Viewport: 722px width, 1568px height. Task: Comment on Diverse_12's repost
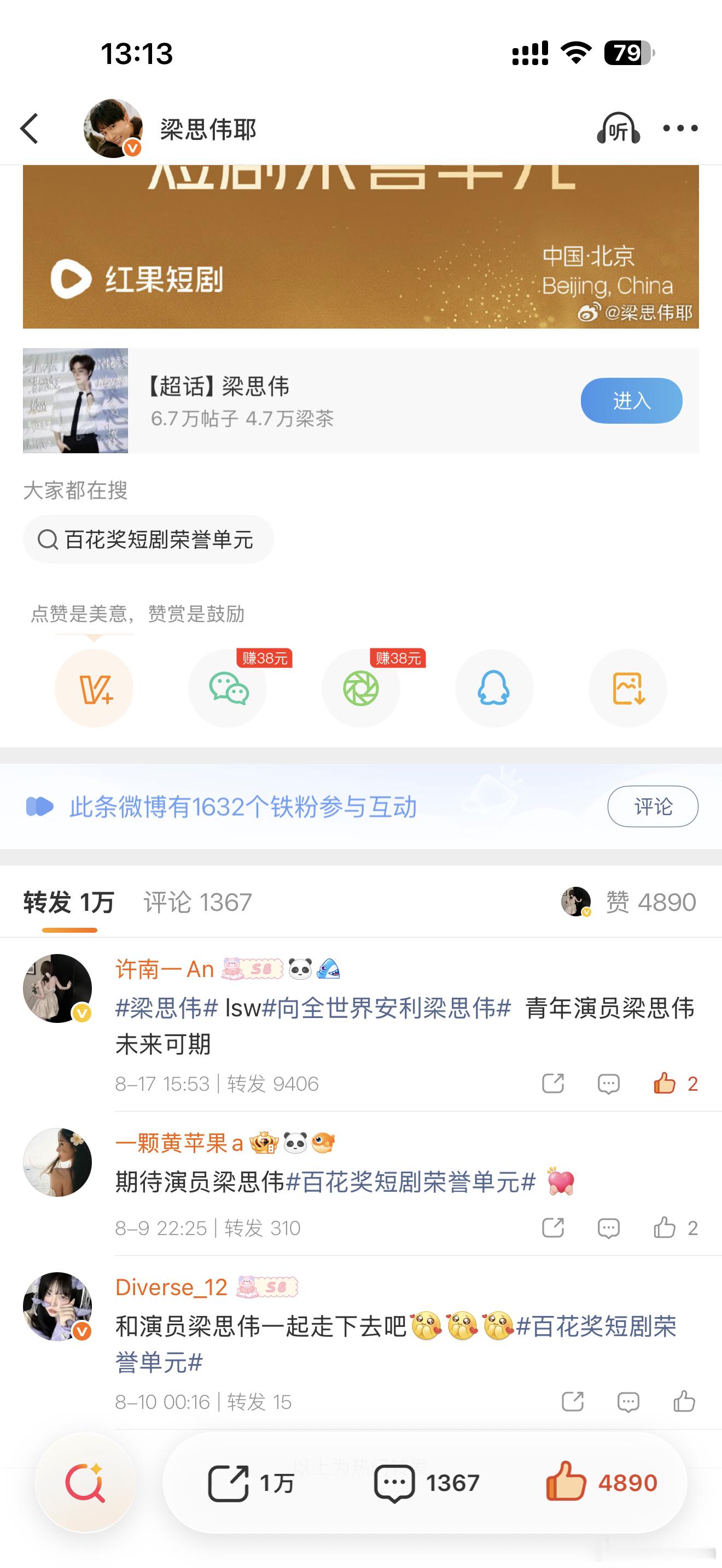(627, 1402)
